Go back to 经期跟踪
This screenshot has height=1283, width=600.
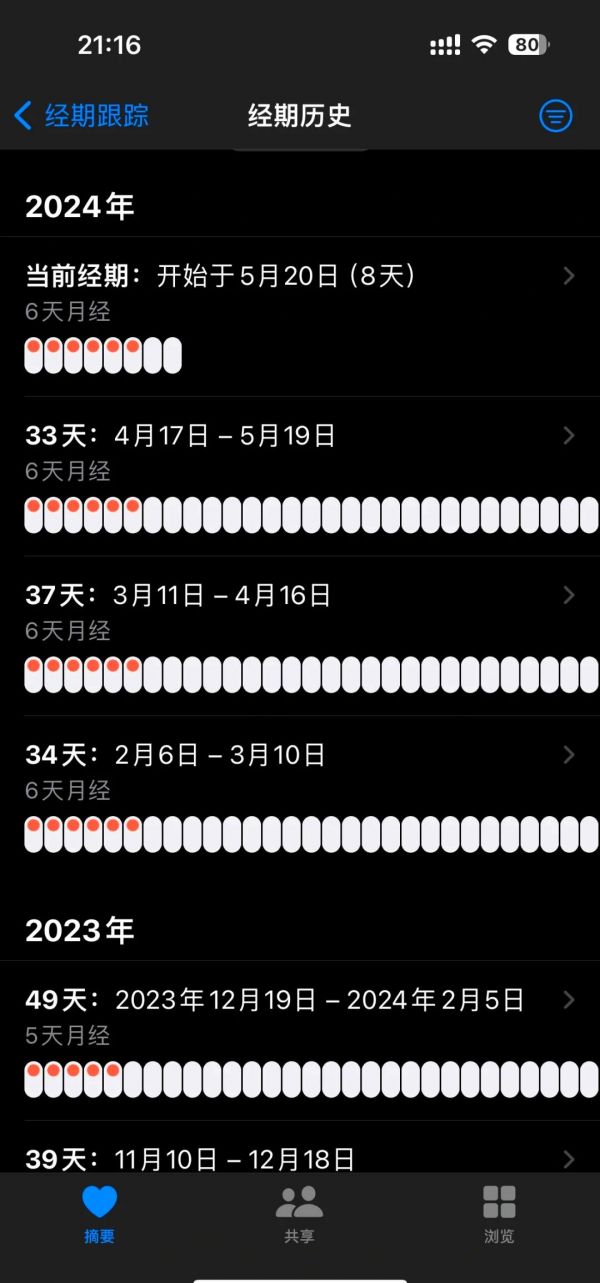(x=82, y=116)
